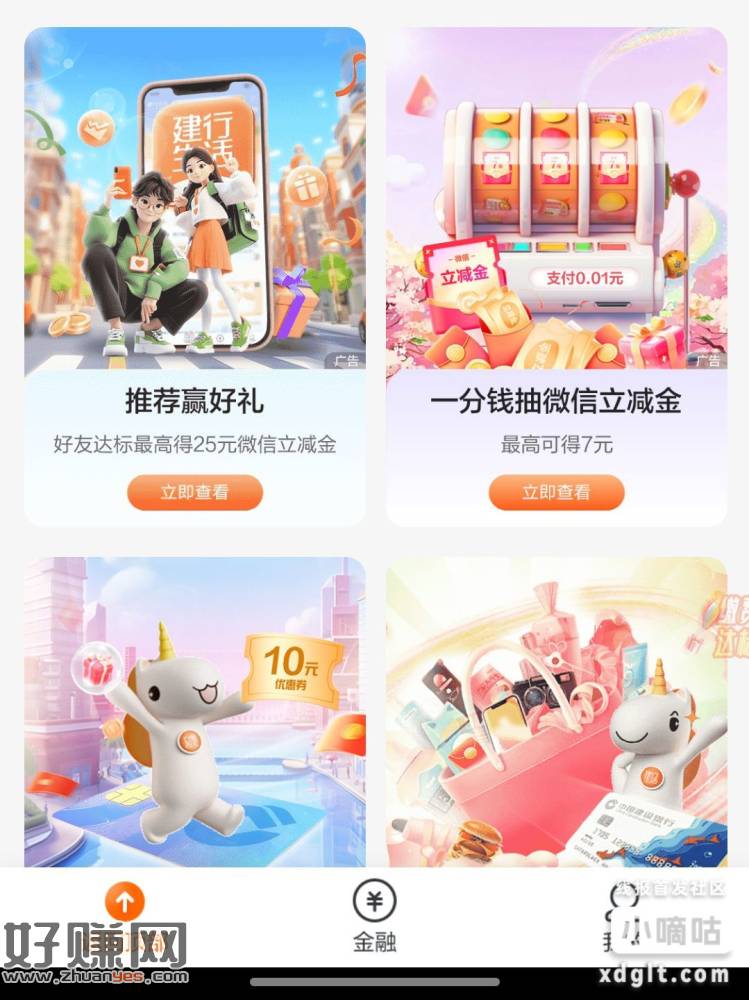Tap 立即查看 under 推荐赢好礼
The image size is (749, 1000).
point(194,492)
